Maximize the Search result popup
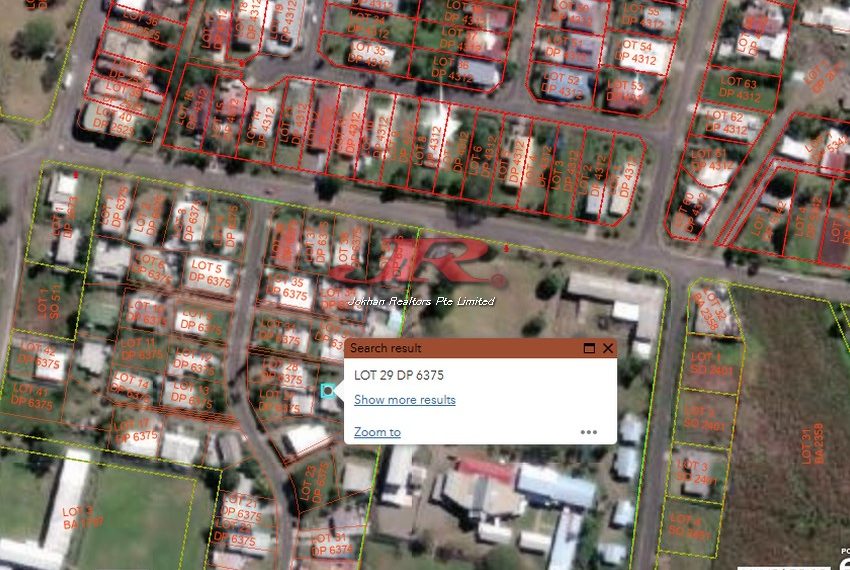The height and width of the screenshot is (570, 850). [x=589, y=348]
